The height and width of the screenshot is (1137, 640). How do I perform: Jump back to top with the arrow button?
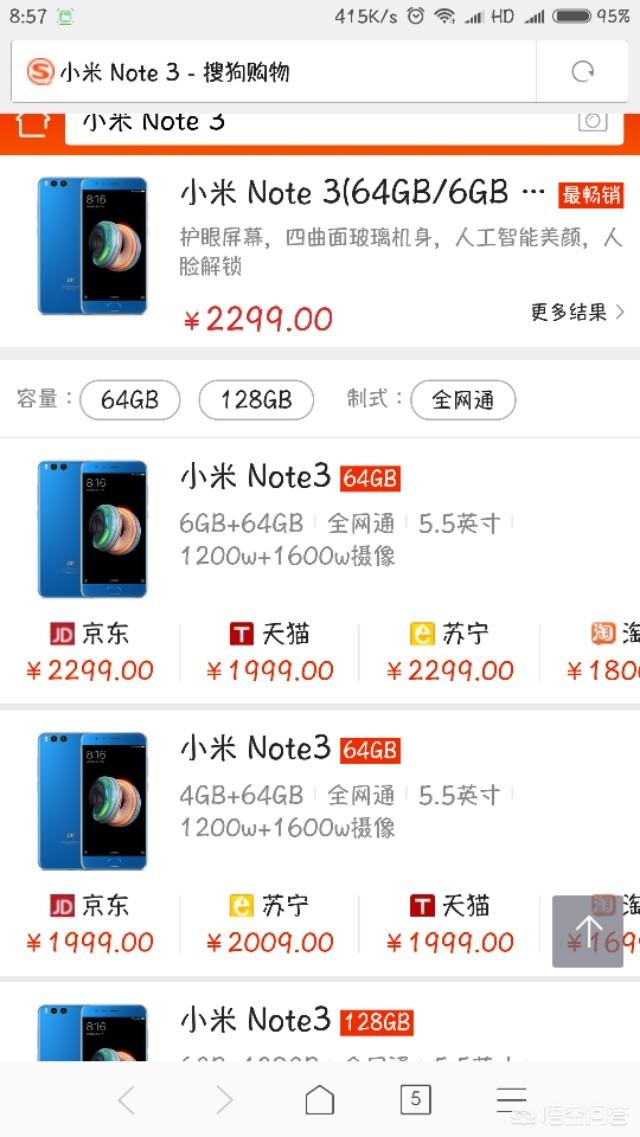pyautogui.click(x=588, y=931)
